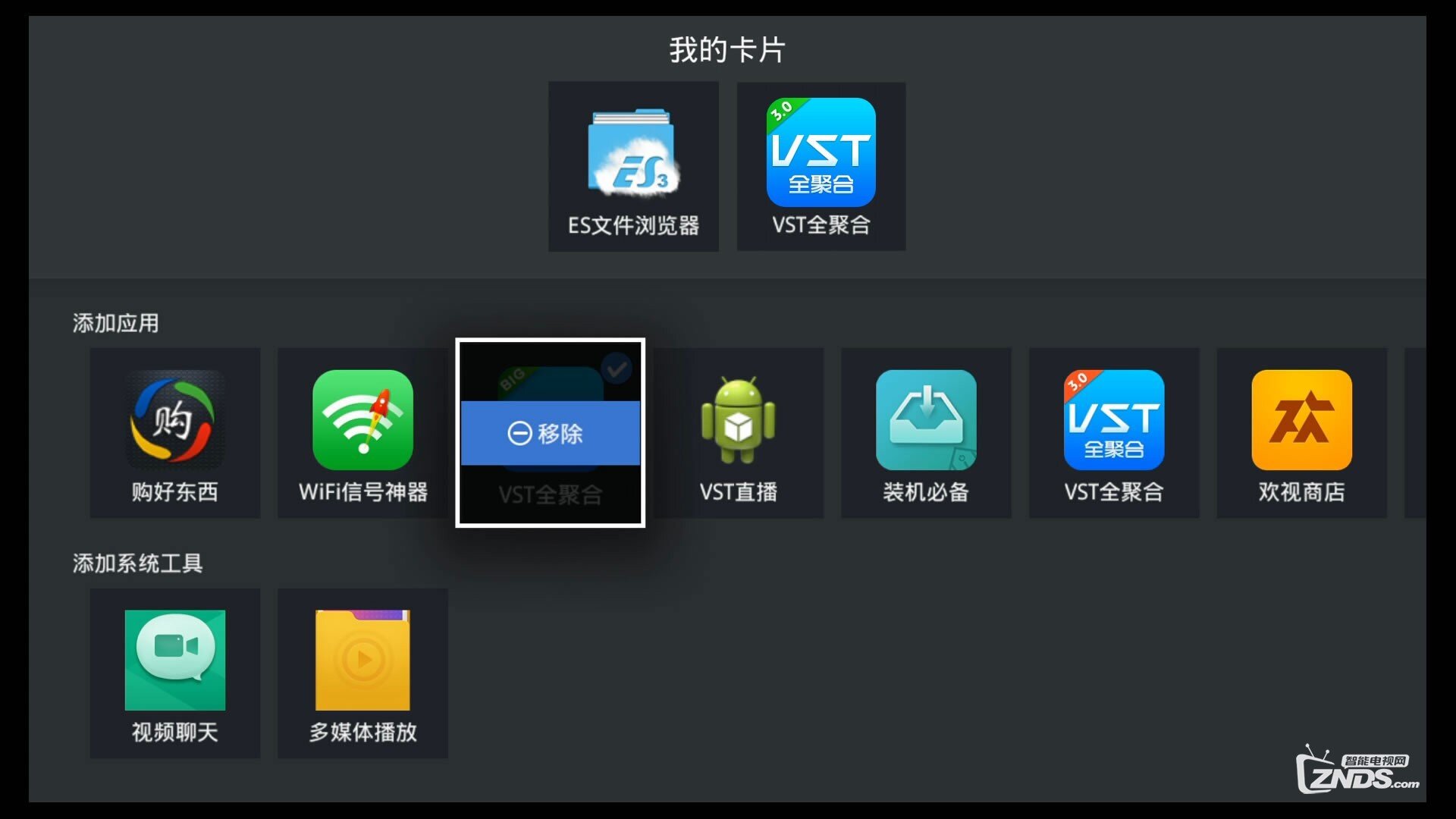Screen dimensions: 1456x819
Task: Add the 装机必备 app
Action: (925, 433)
